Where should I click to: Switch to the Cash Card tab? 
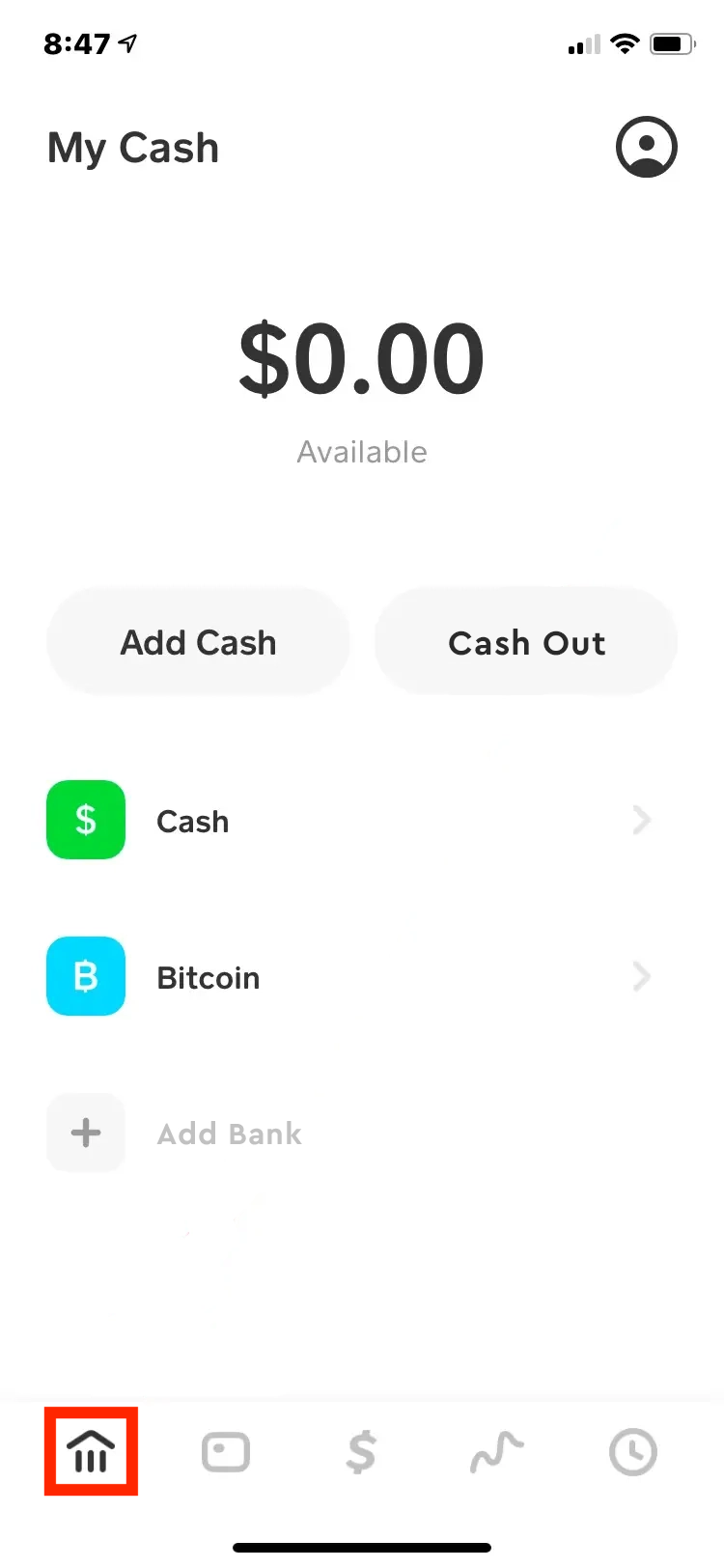pyautogui.click(x=226, y=1451)
